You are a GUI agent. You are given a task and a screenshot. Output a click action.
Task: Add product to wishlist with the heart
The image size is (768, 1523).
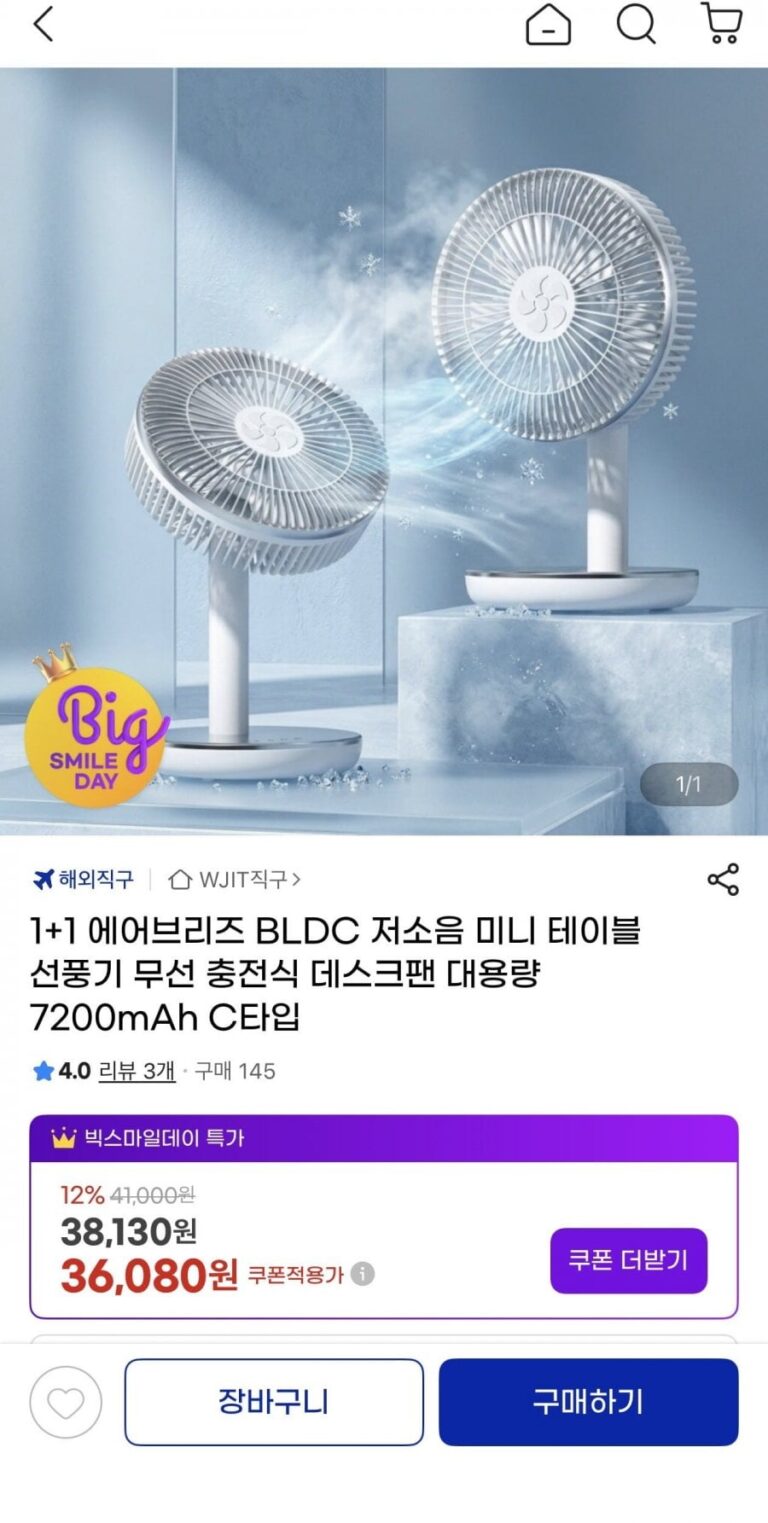pyautogui.click(x=66, y=1402)
